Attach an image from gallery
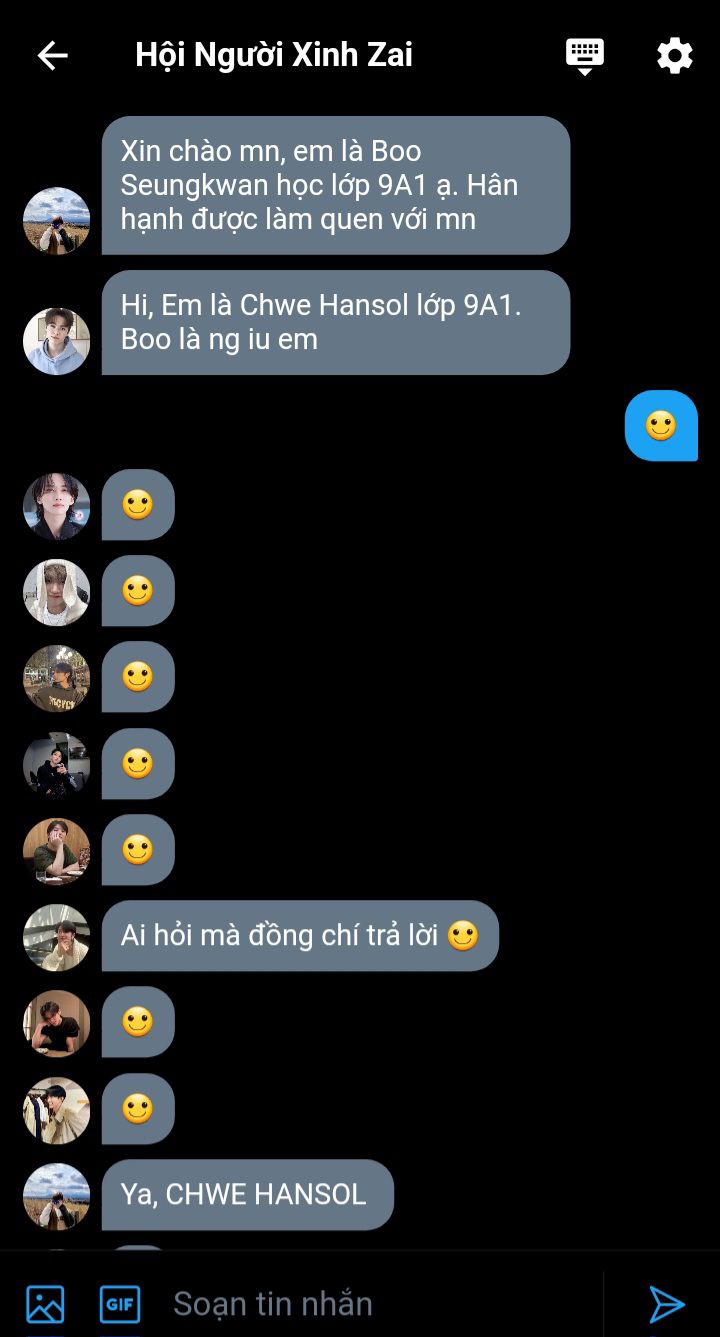The height and width of the screenshot is (1337, 720). 45,1304
